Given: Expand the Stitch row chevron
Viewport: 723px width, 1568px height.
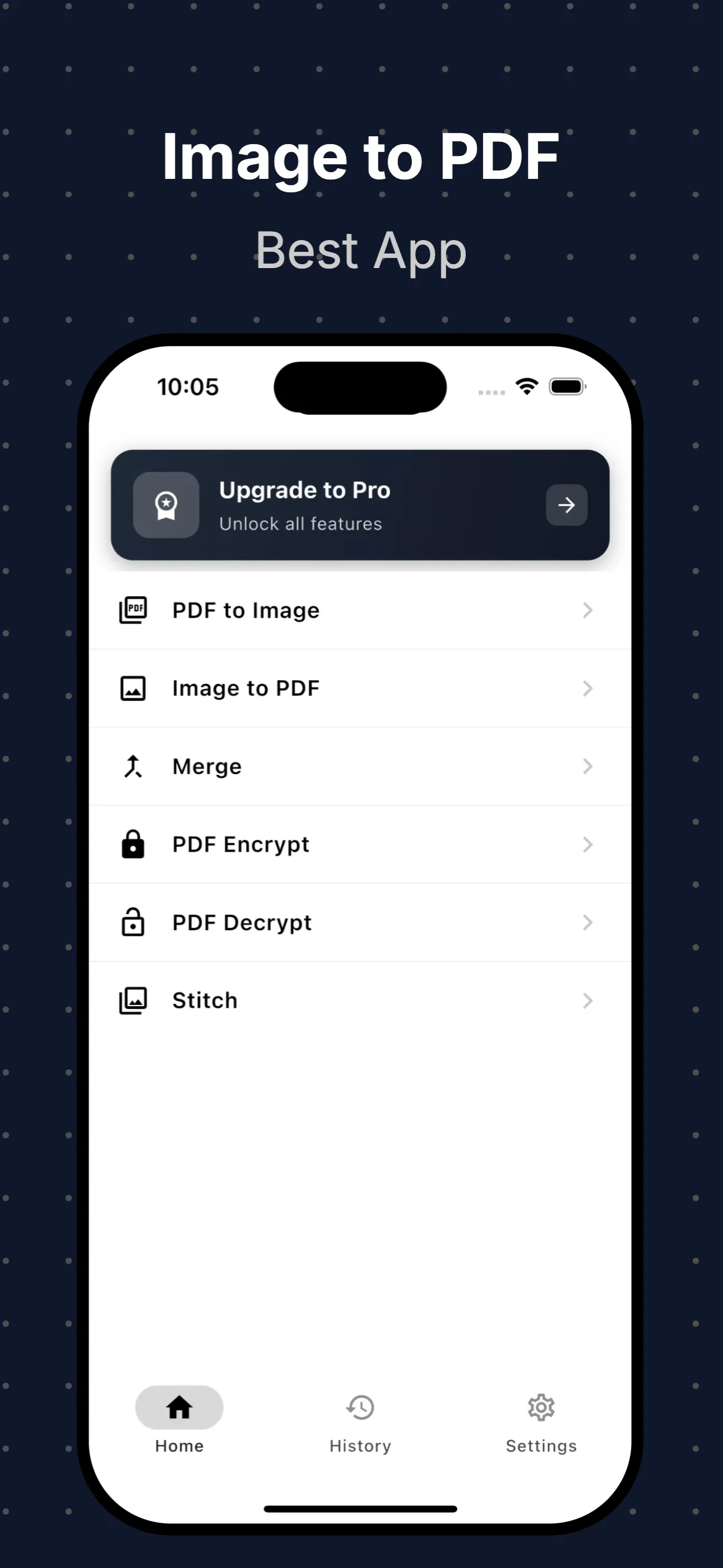Looking at the screenshot, I should click(x=587, y=1000).
